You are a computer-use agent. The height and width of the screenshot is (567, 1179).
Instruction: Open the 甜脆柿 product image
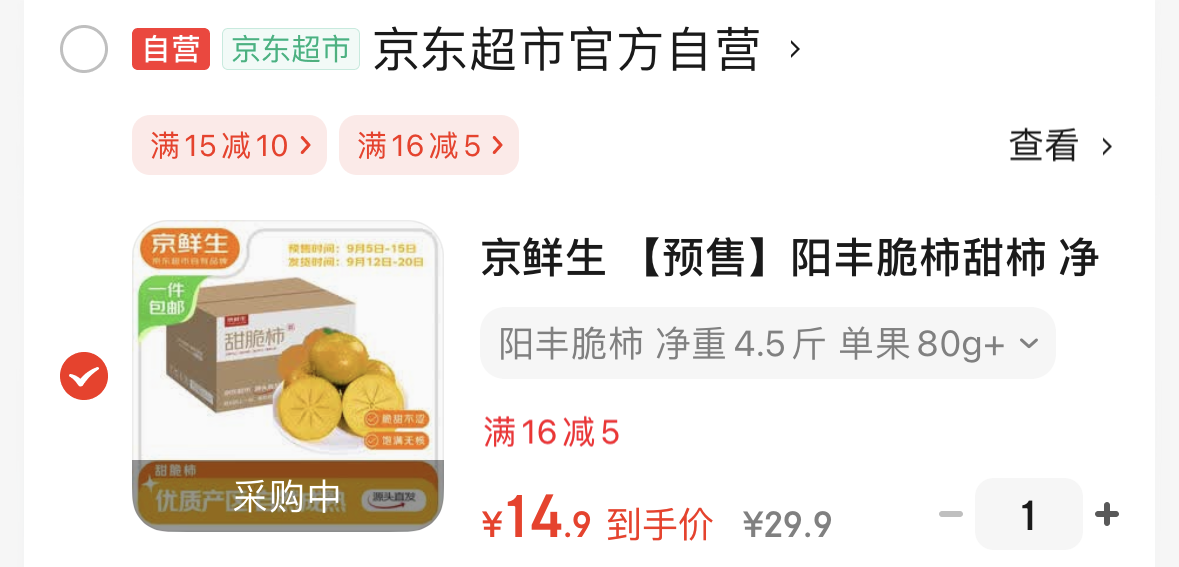click(x=288, y=375)
